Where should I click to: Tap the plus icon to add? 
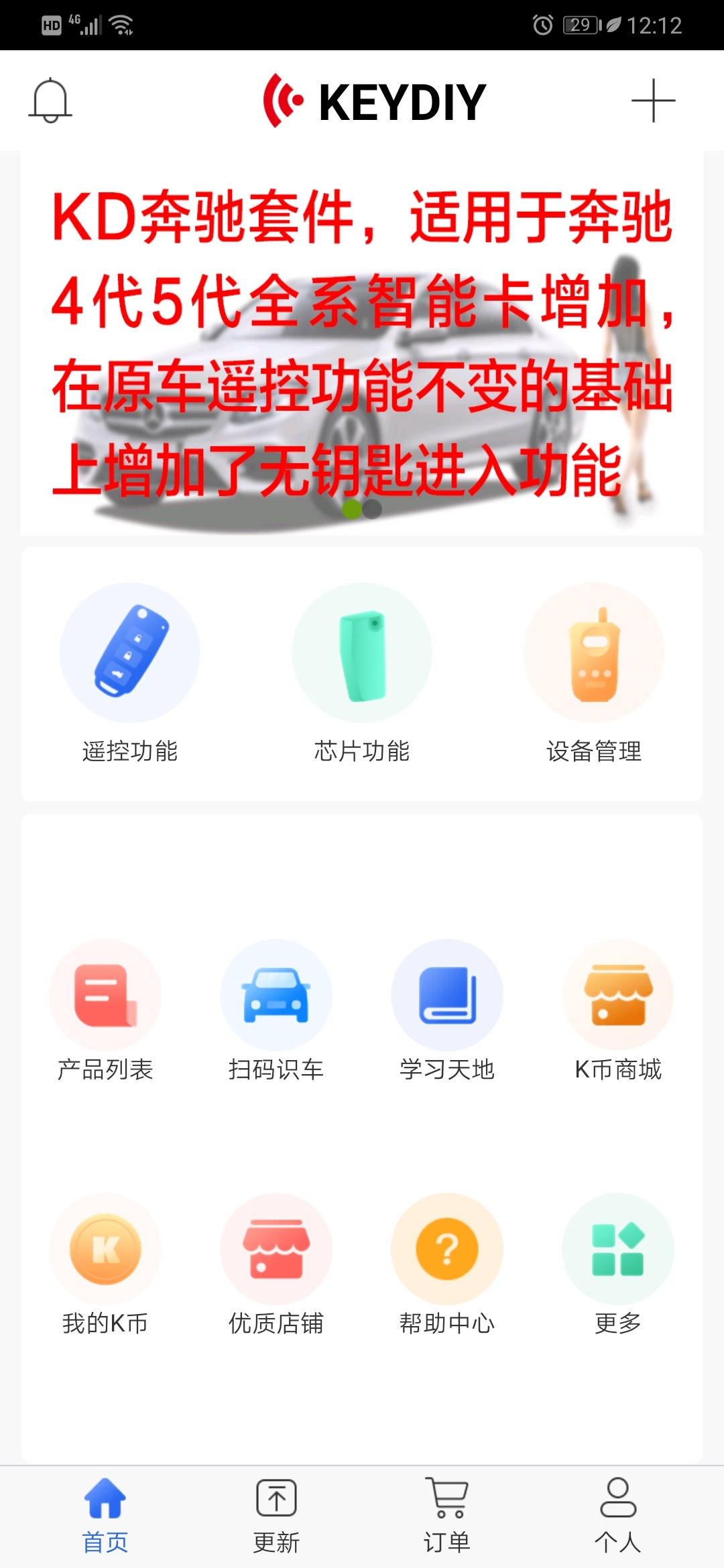[654, 99]
